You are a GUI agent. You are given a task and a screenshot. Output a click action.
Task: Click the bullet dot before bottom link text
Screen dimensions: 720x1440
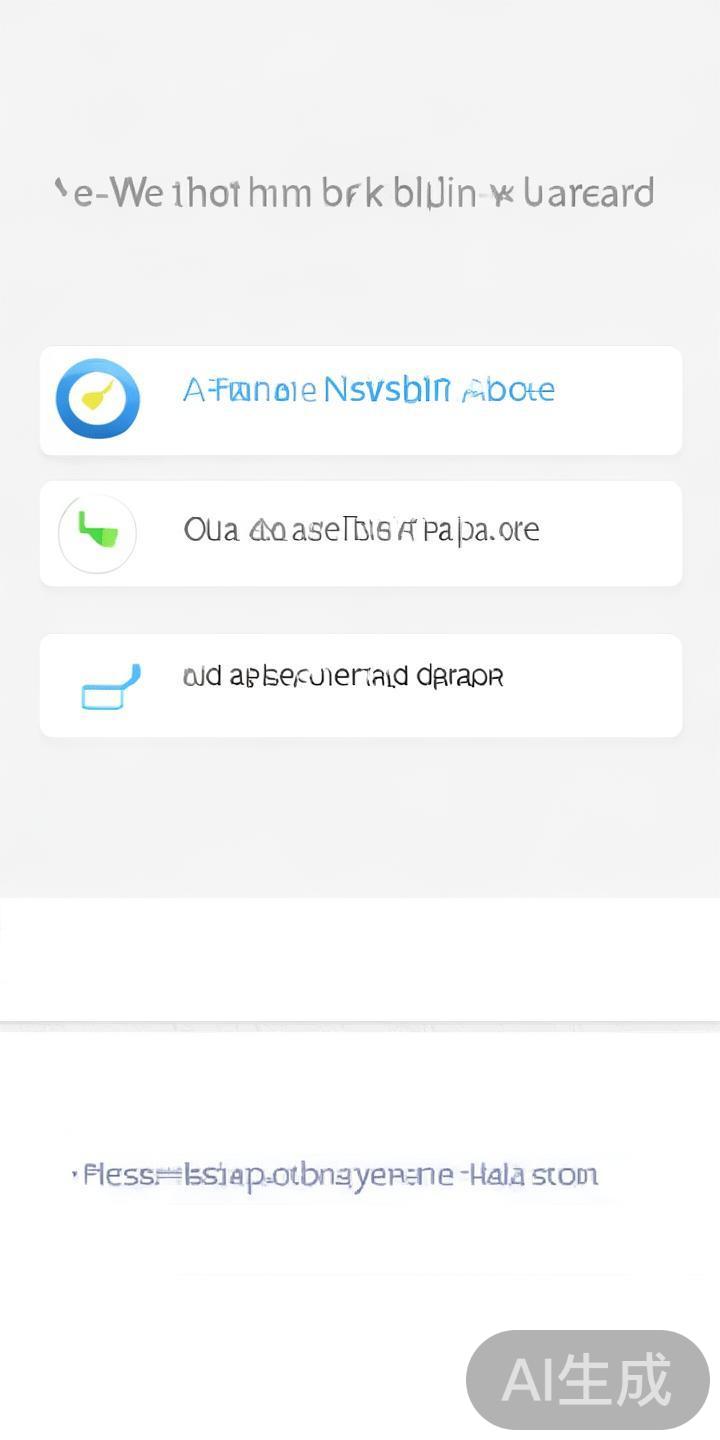coord(74,1176)
